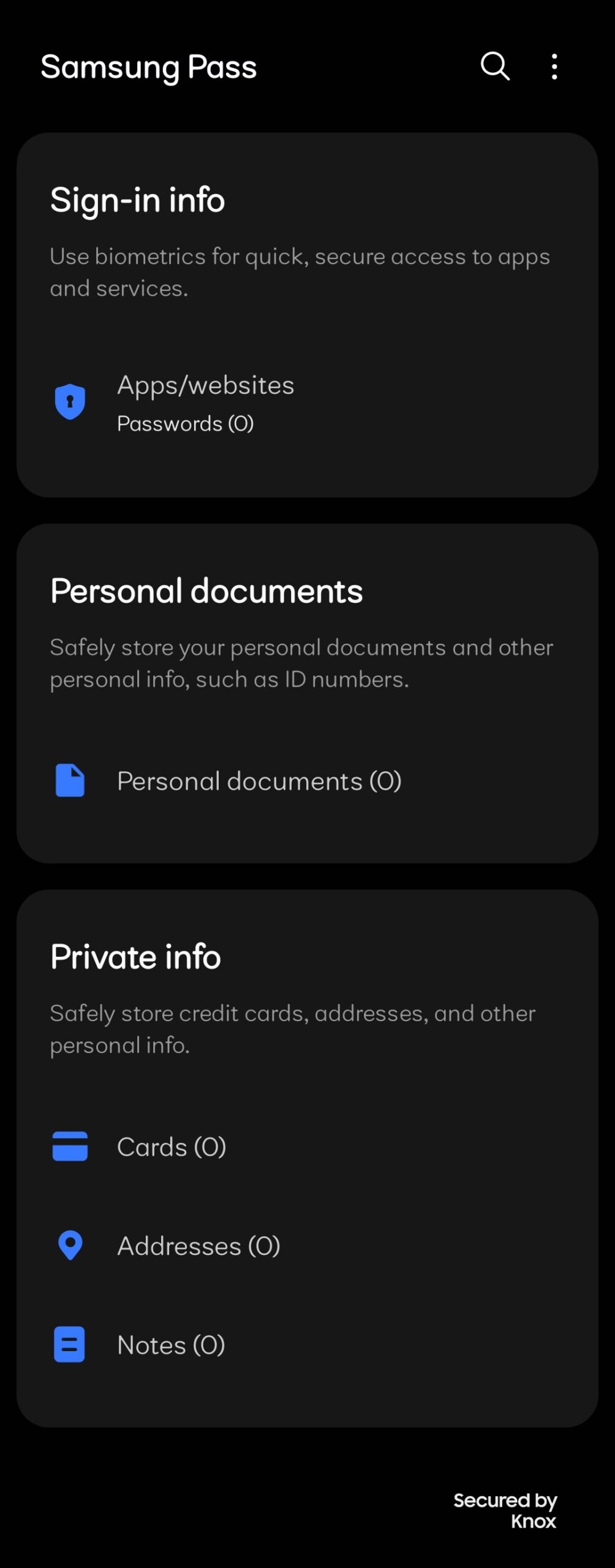The width and height of the screenshot is (615, 1568).
Task: Open the Personal documents (0) row
Action: (258, 781)
